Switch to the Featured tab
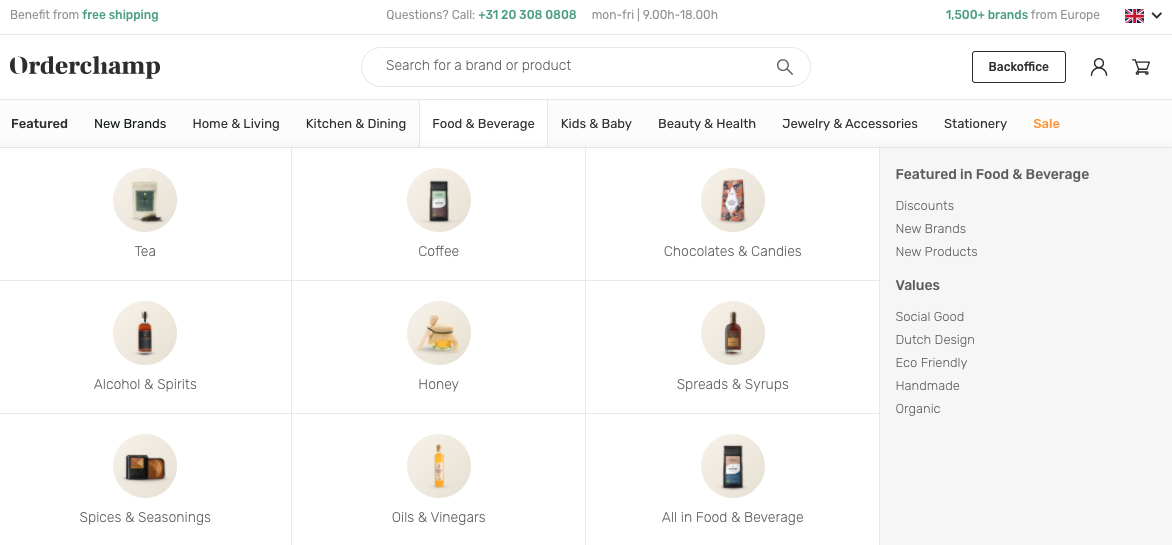Image resolution: width=1172 pixels, height=545 pixels. pyautogui.click(x=39, y=124)
